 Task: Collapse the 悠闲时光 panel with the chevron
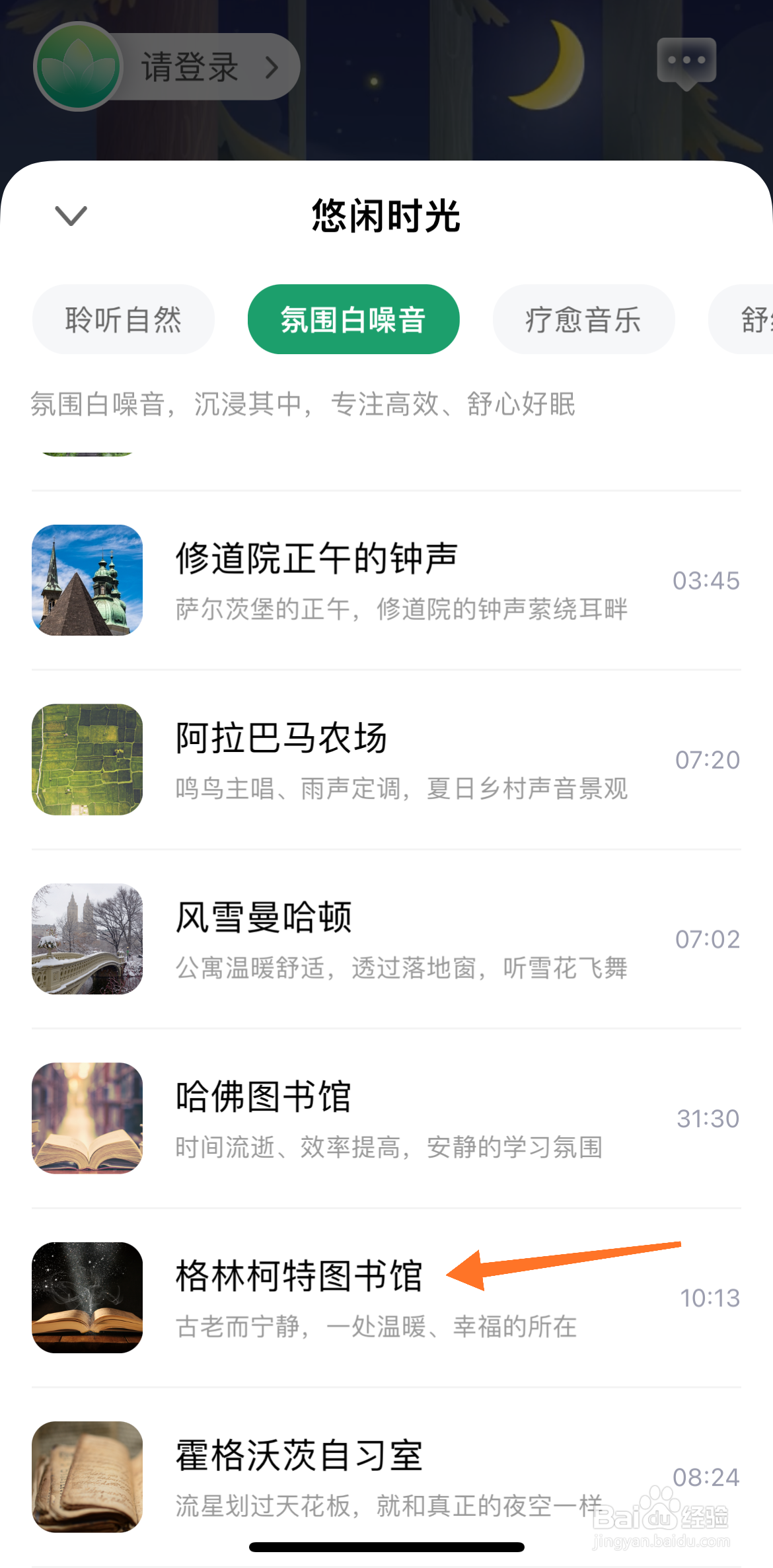pos(71,215)
